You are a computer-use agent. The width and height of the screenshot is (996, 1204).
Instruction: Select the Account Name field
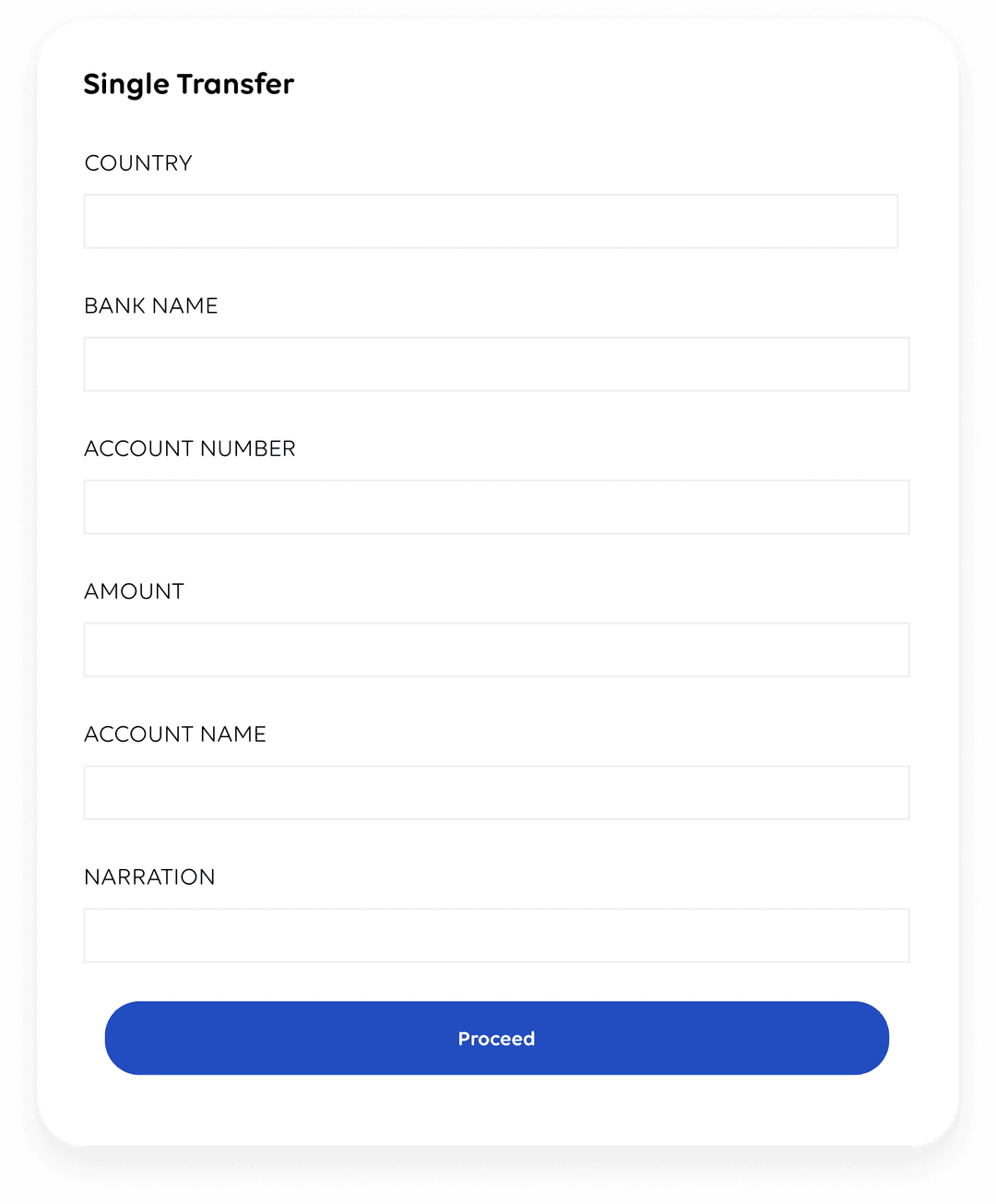(496, 793)
